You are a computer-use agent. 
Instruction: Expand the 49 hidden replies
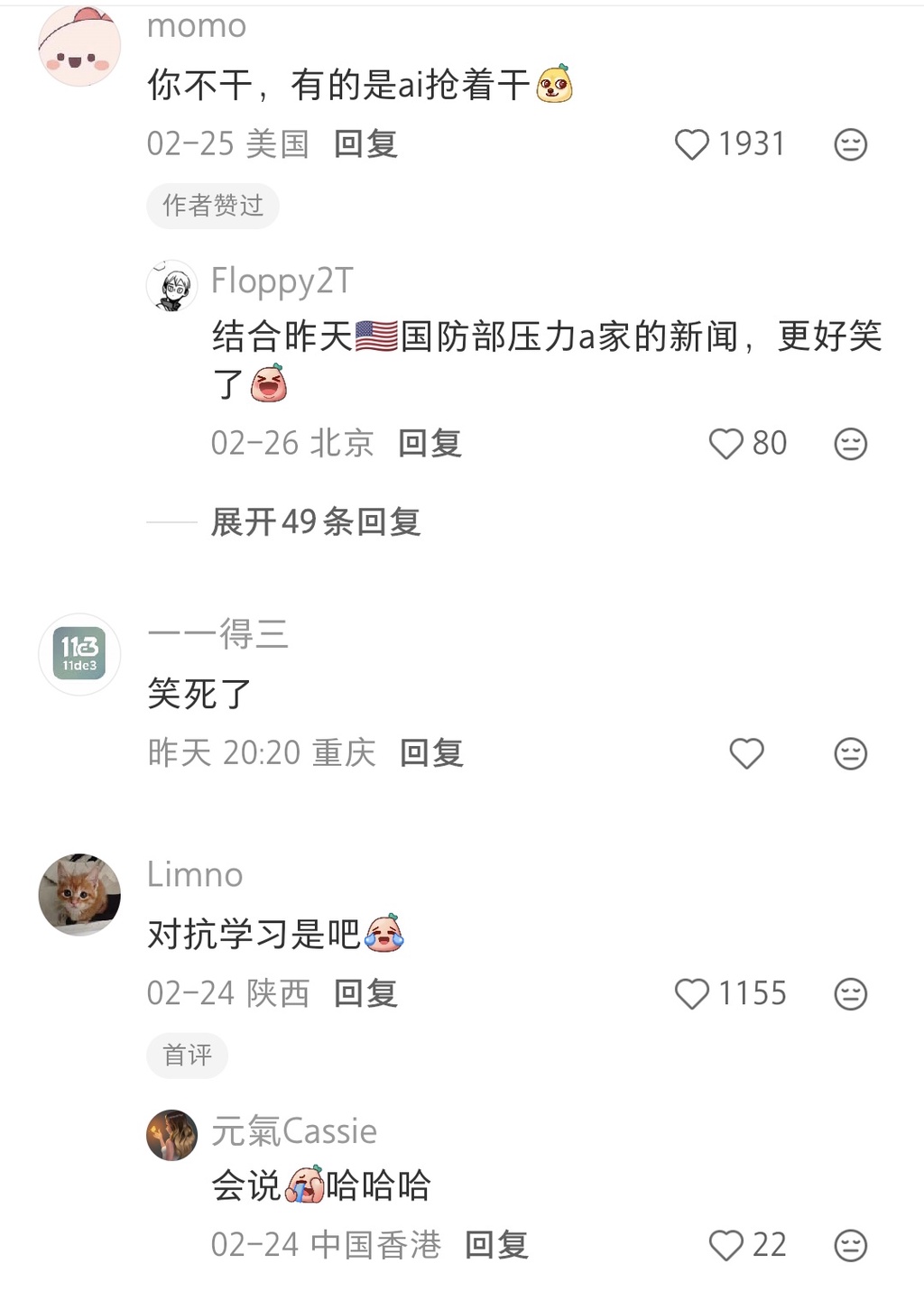tap(316, 521)
